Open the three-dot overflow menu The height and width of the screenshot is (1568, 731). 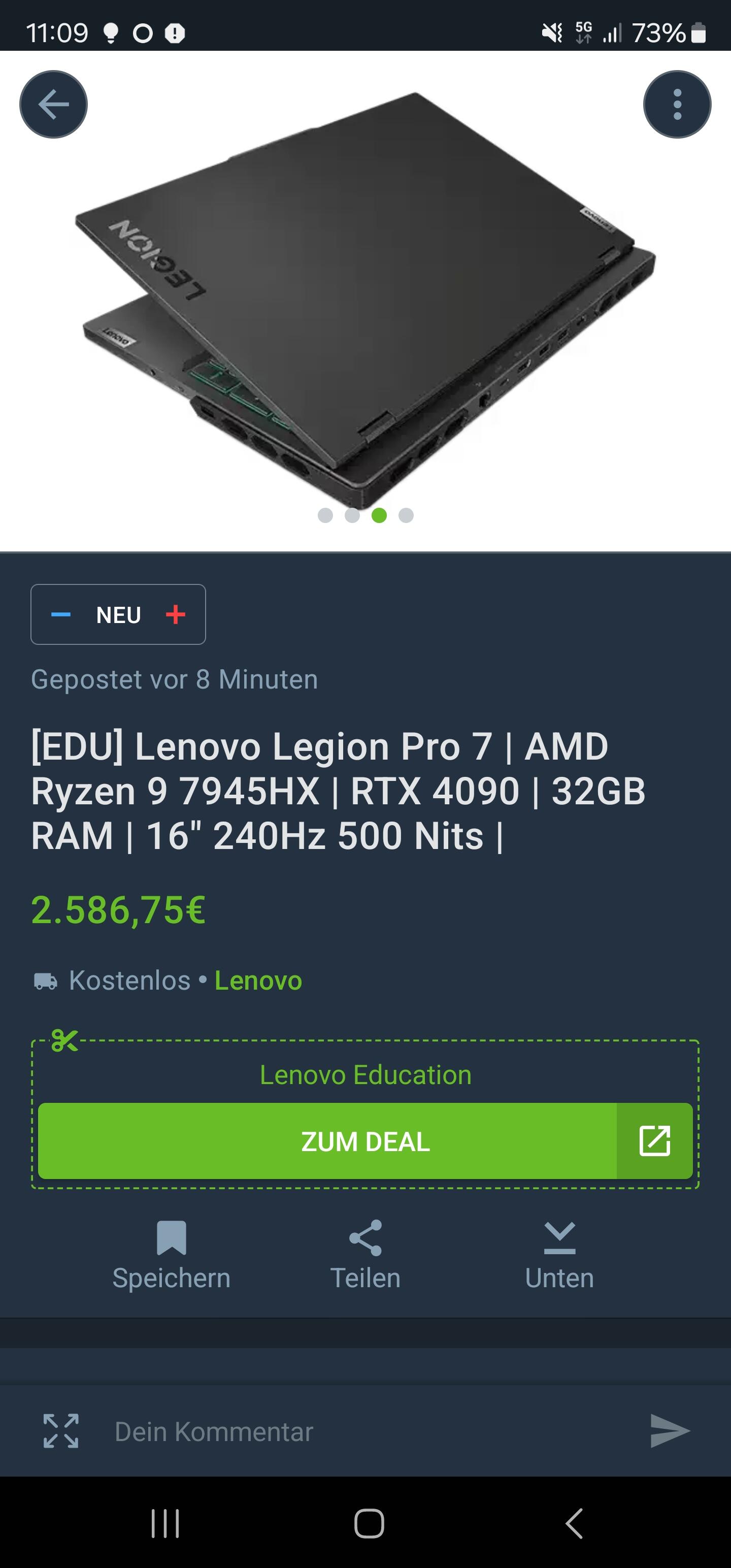tap(677, 105)
